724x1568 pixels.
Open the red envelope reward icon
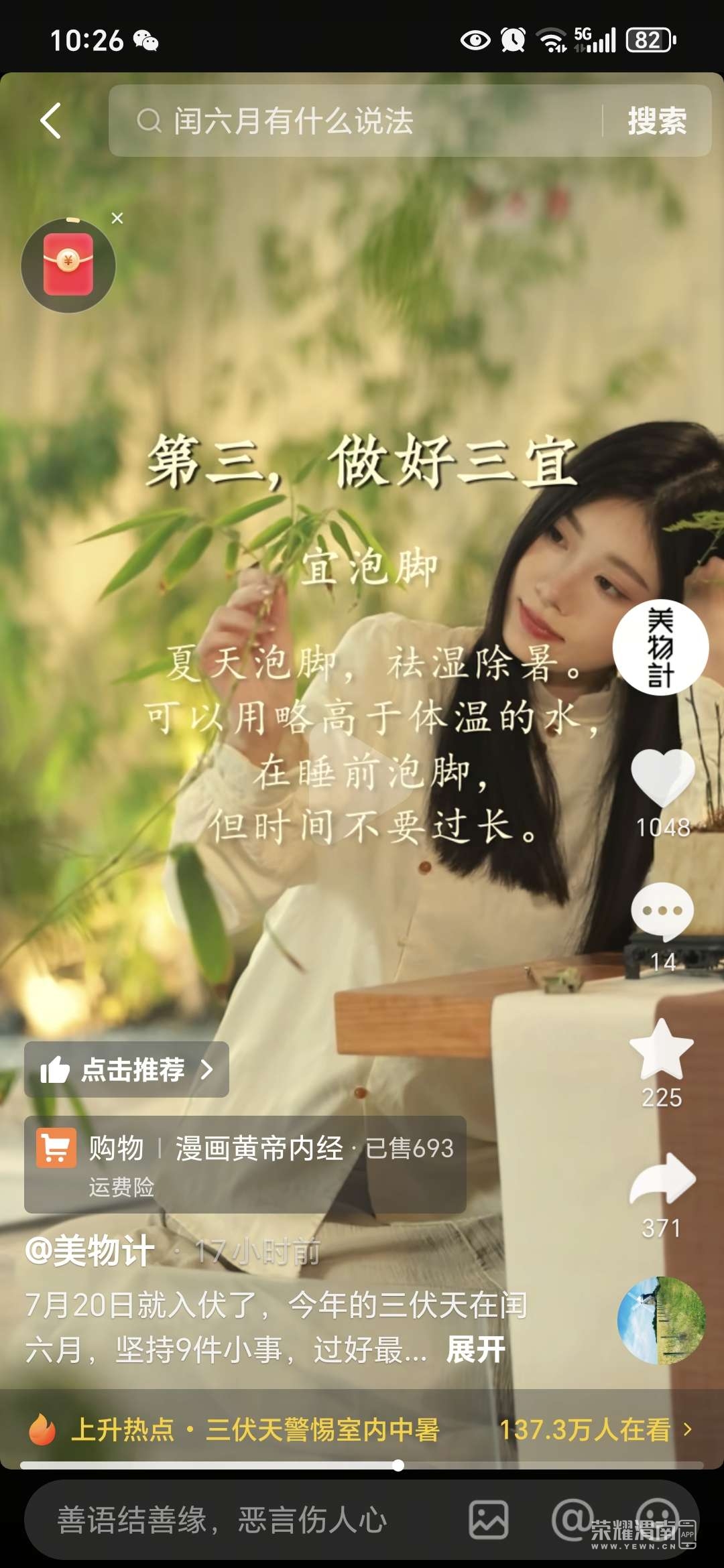[x=68, y=265]
